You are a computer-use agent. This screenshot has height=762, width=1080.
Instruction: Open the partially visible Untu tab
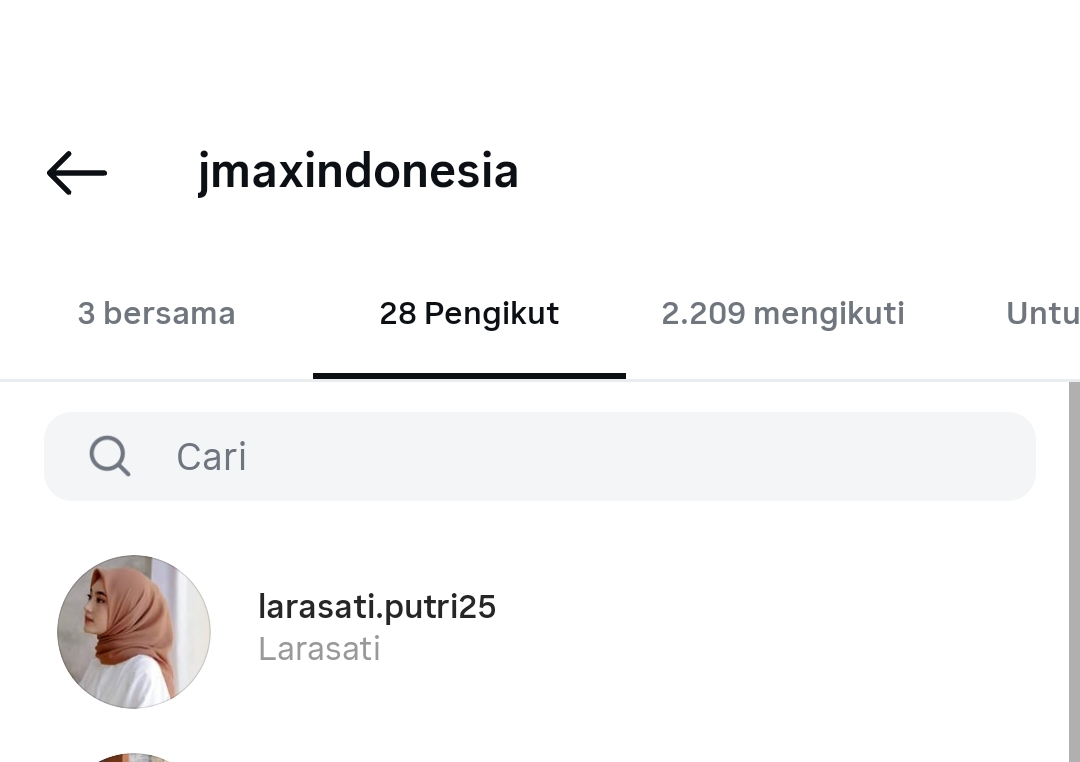coord(1041,314)
